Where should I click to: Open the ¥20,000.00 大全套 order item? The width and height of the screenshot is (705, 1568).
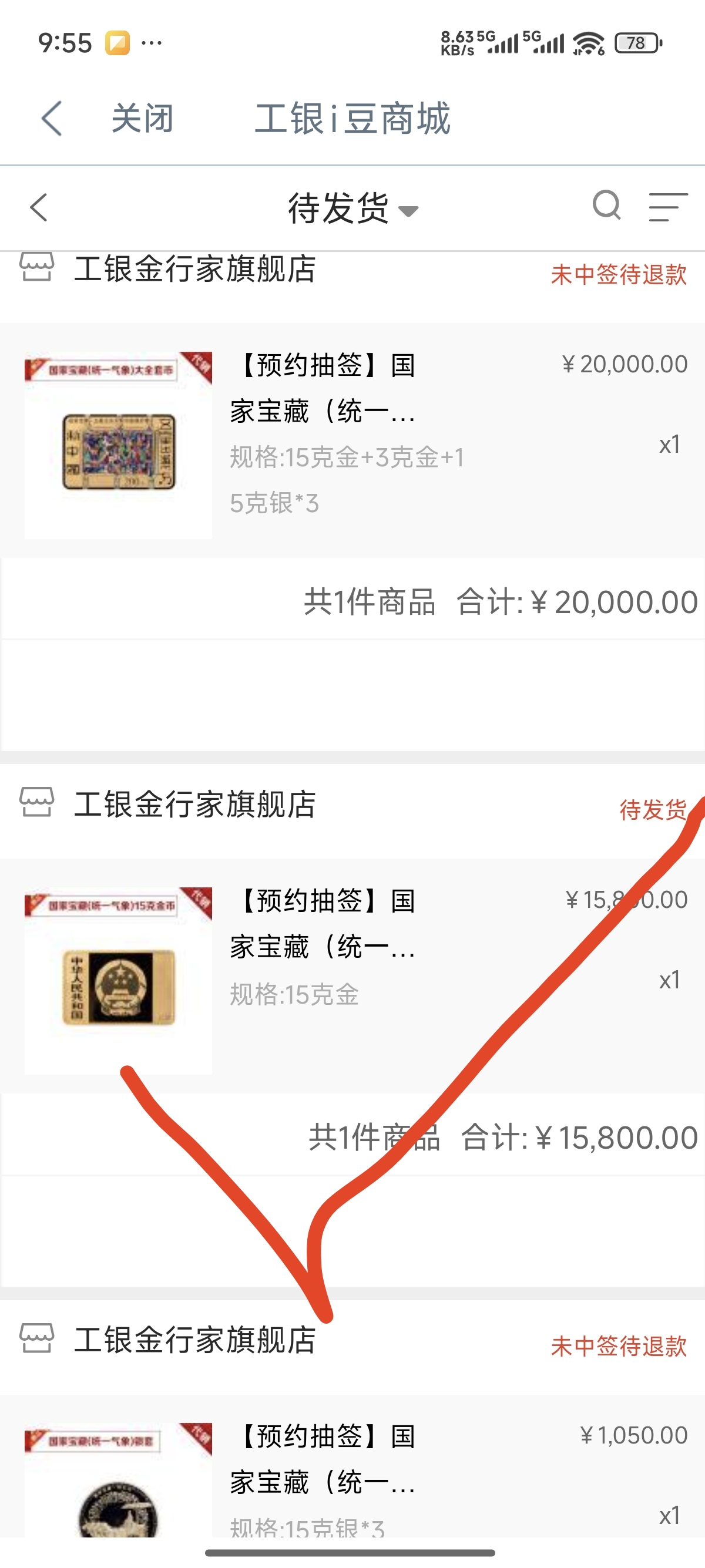pyautogui.click(x=352, y=440)
